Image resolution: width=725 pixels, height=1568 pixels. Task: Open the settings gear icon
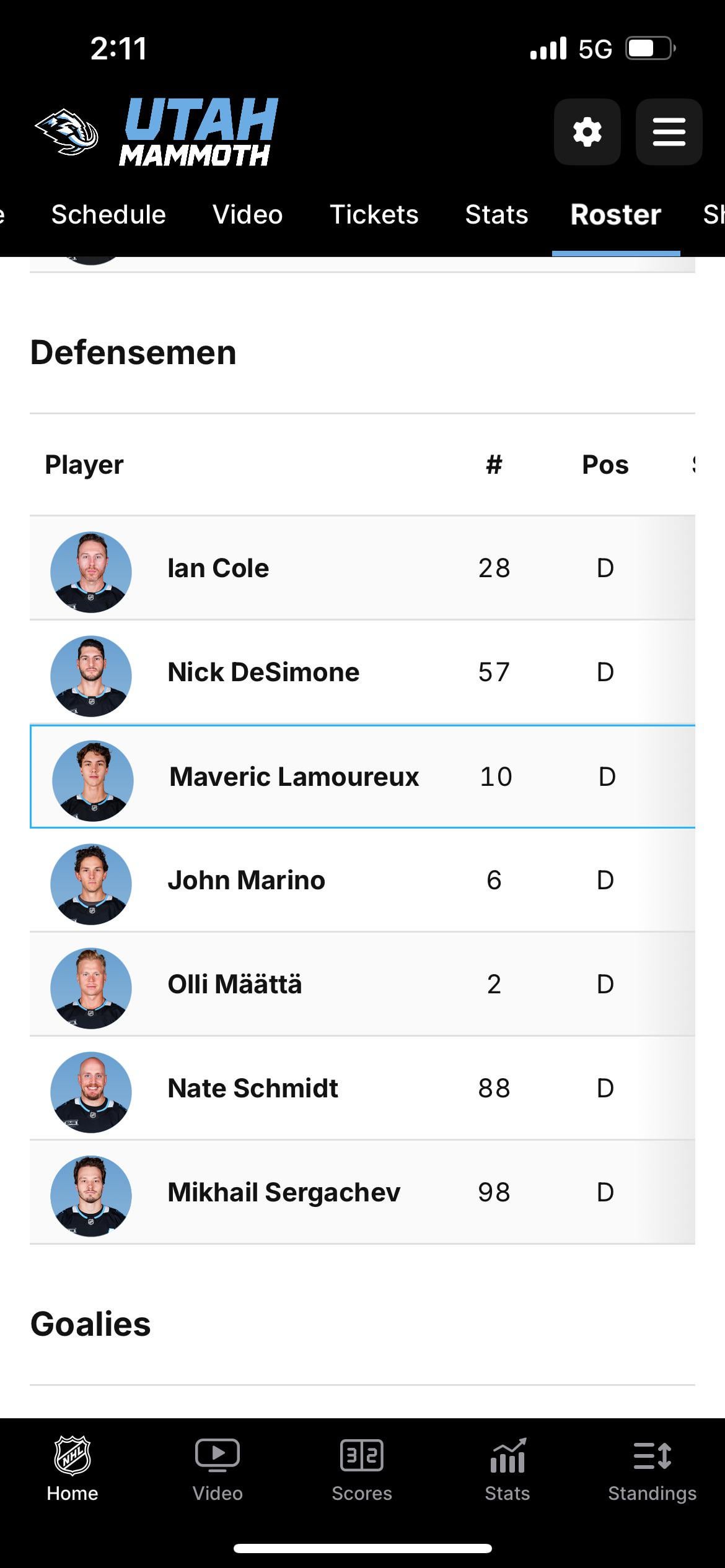(x=587, y=132)
